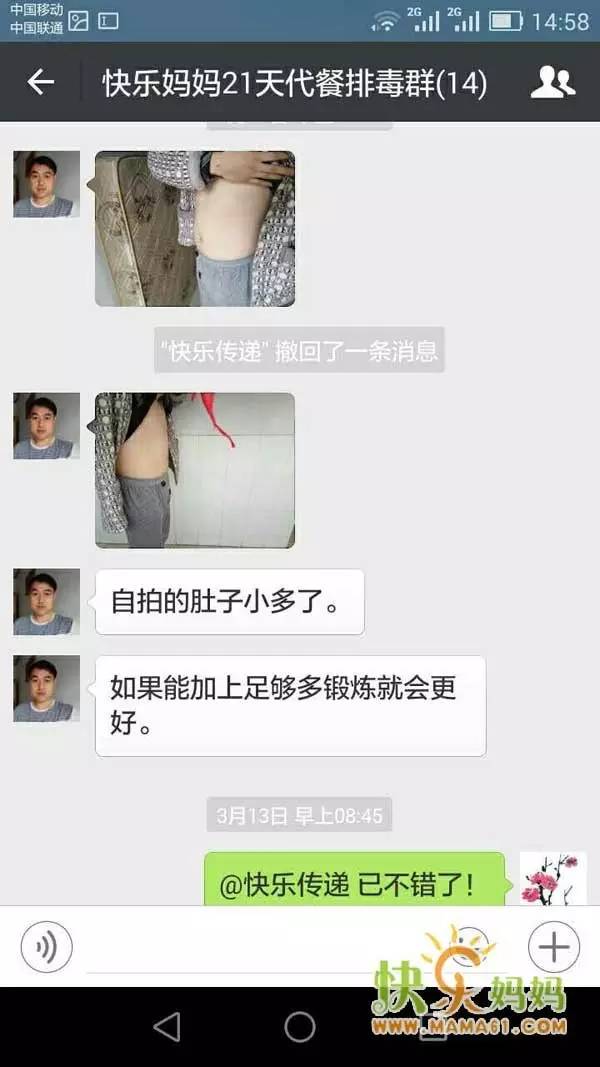The width and height of the screenshot is (600, 1067).
Task: View the second photo with white tiles
Action: click(x=195, y=470)
